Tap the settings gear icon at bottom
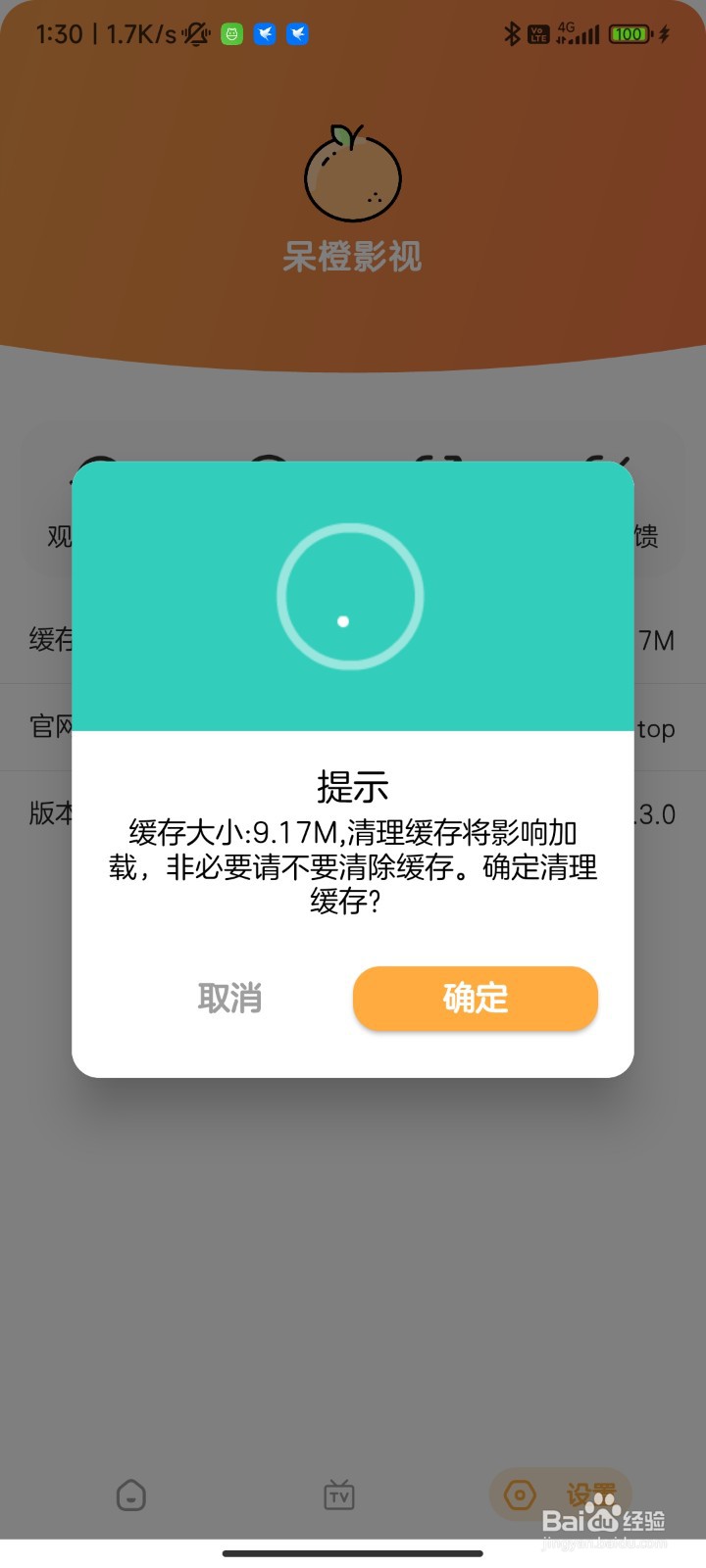 [x=518, y=1495]
